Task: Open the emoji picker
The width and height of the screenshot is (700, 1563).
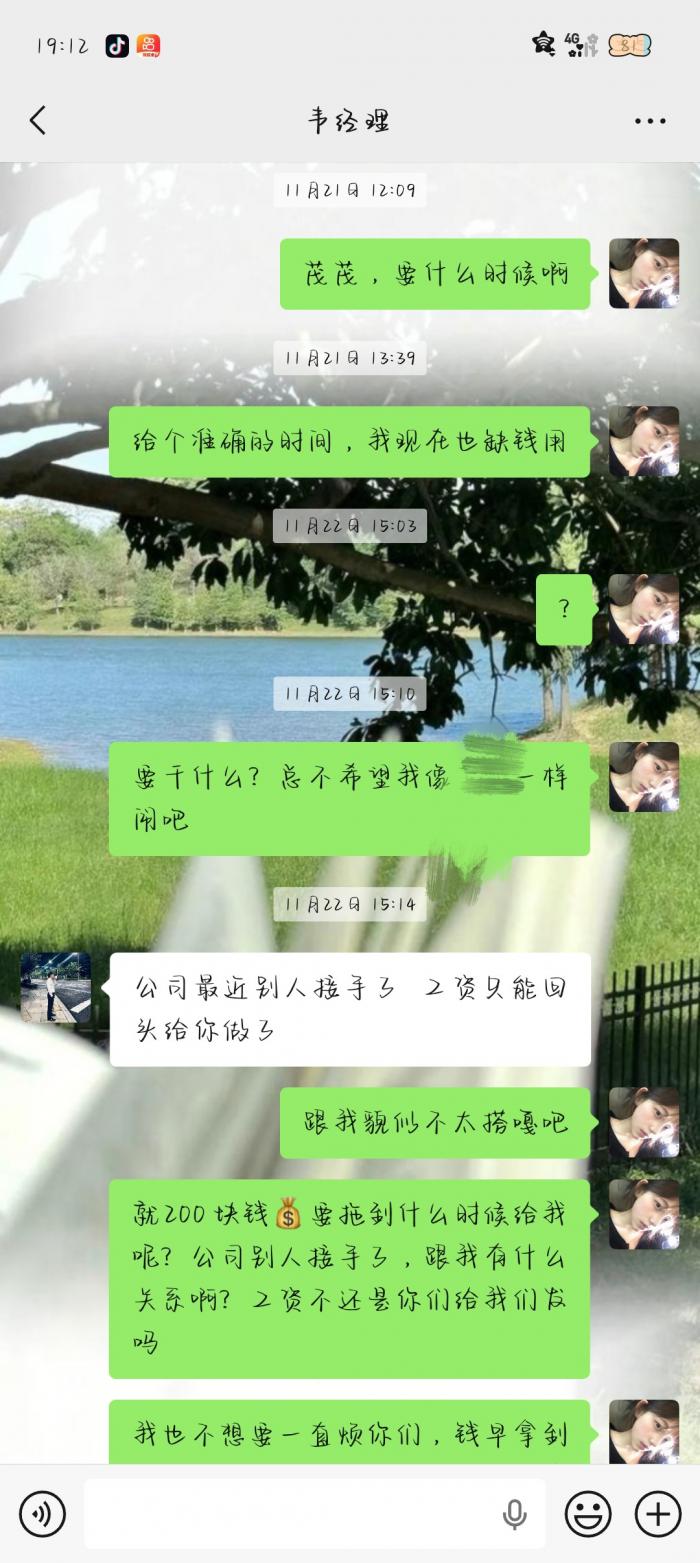Action: 588,1514
